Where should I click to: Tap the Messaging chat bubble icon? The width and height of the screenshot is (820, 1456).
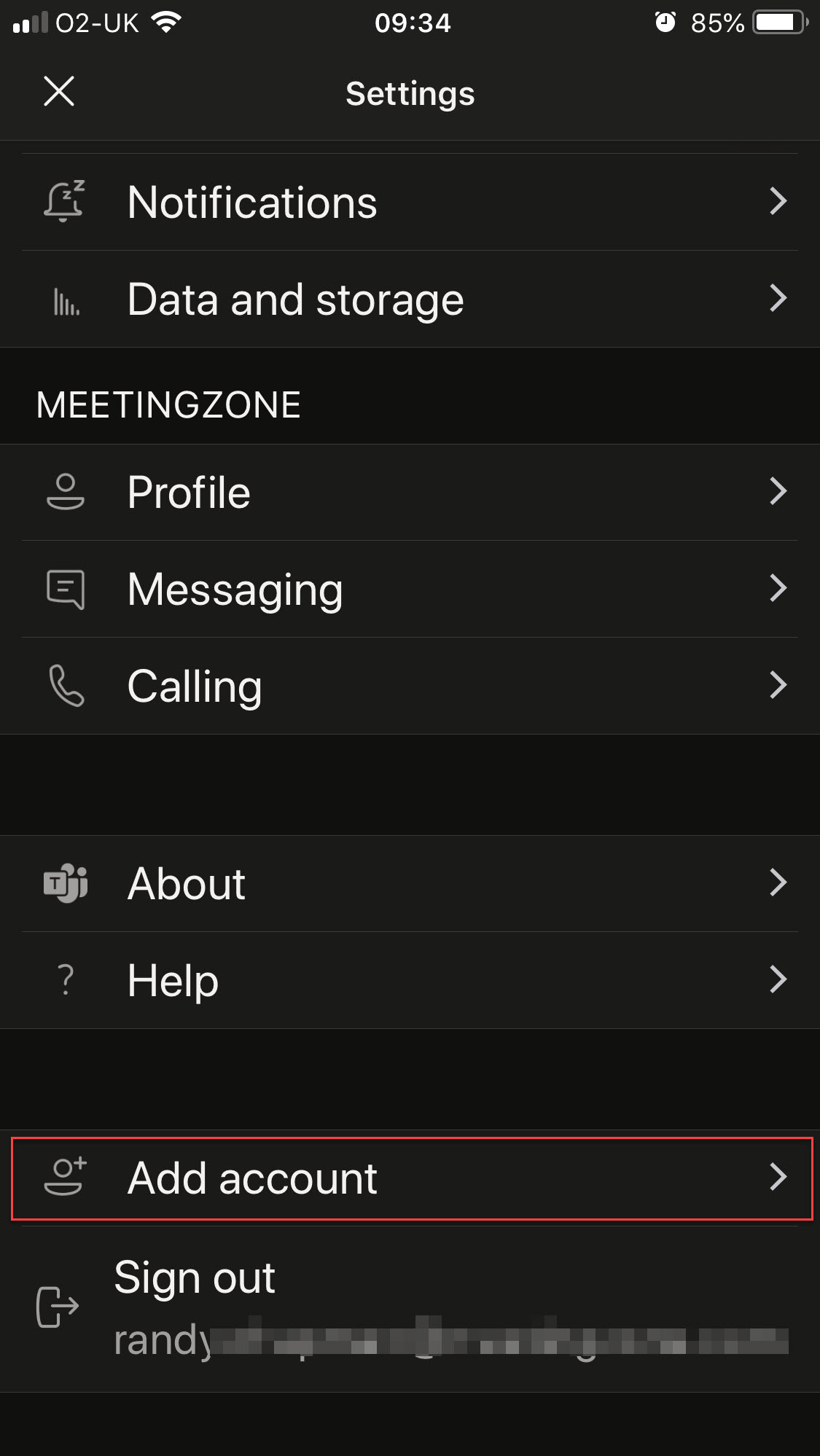[64, 590]
